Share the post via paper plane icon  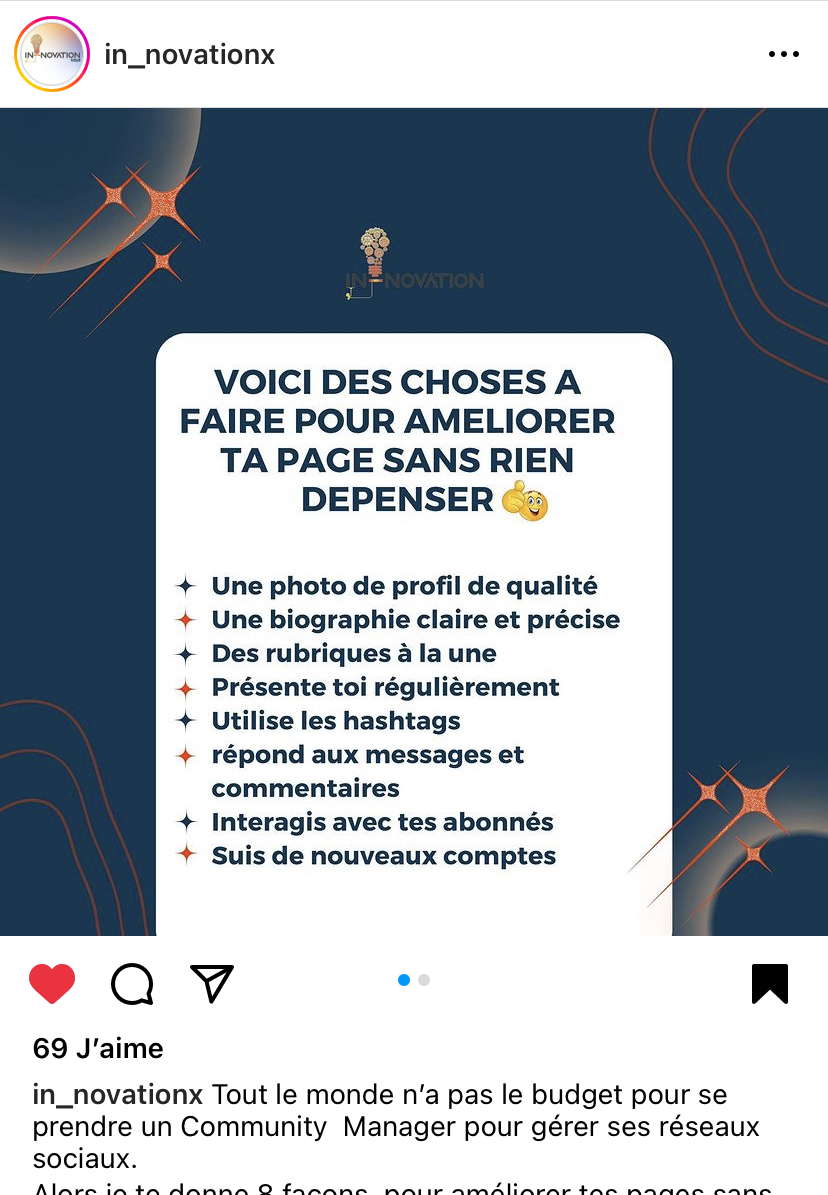[x=211, y=983]
